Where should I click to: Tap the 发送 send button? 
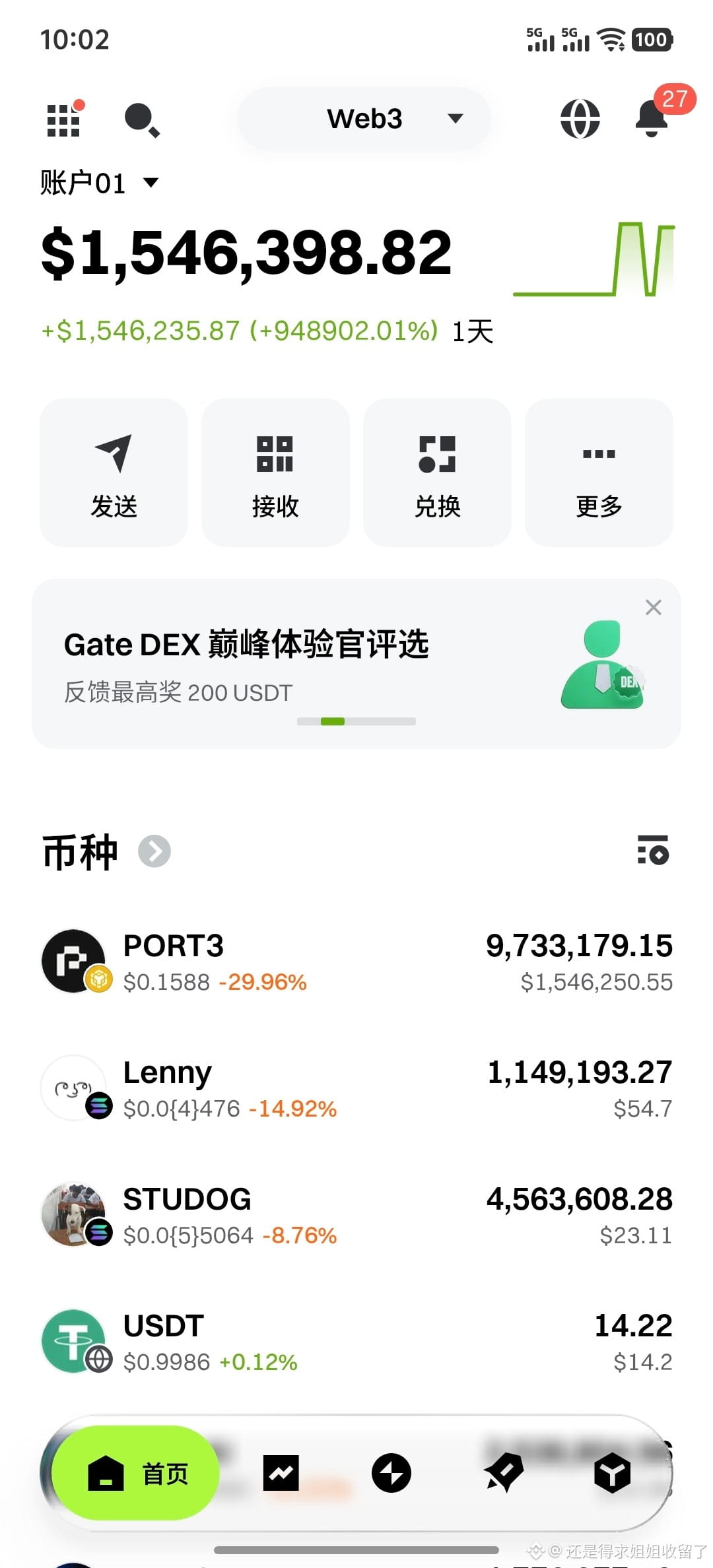(114, 472)
